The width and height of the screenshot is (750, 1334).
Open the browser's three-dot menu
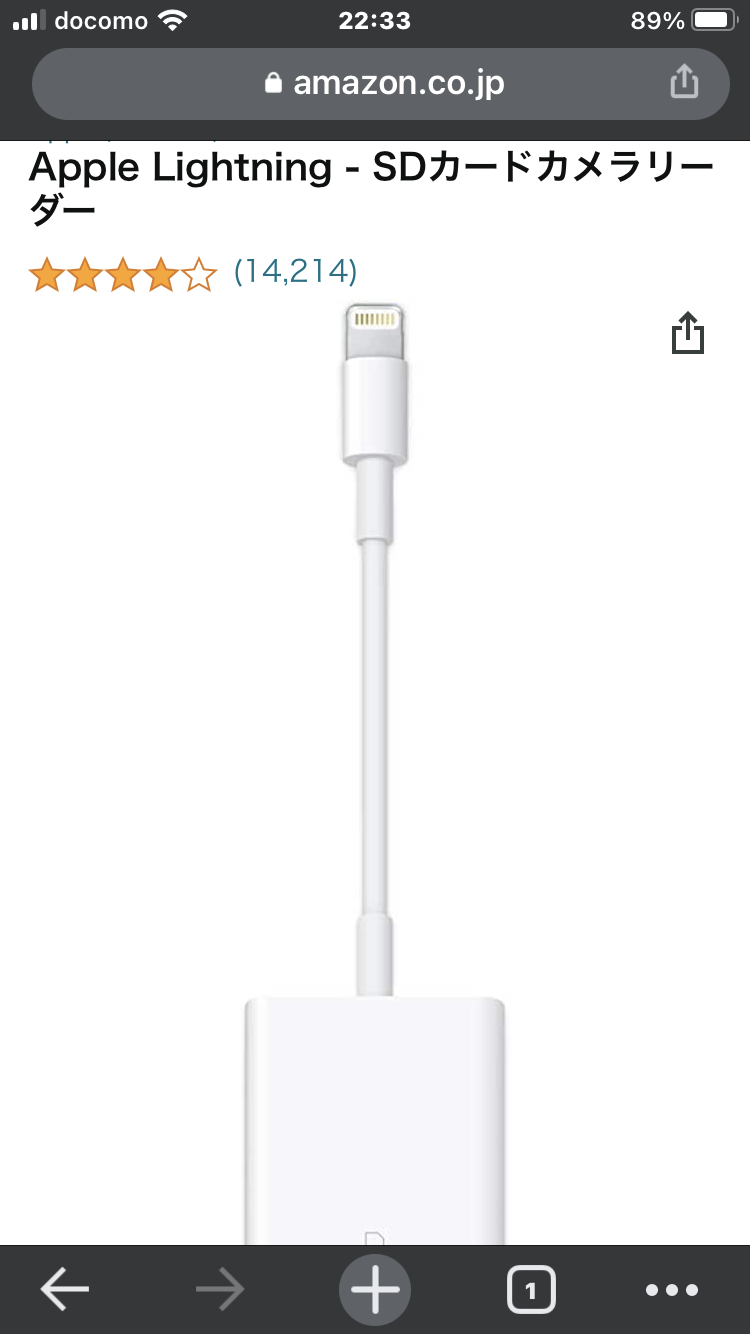672,1290
